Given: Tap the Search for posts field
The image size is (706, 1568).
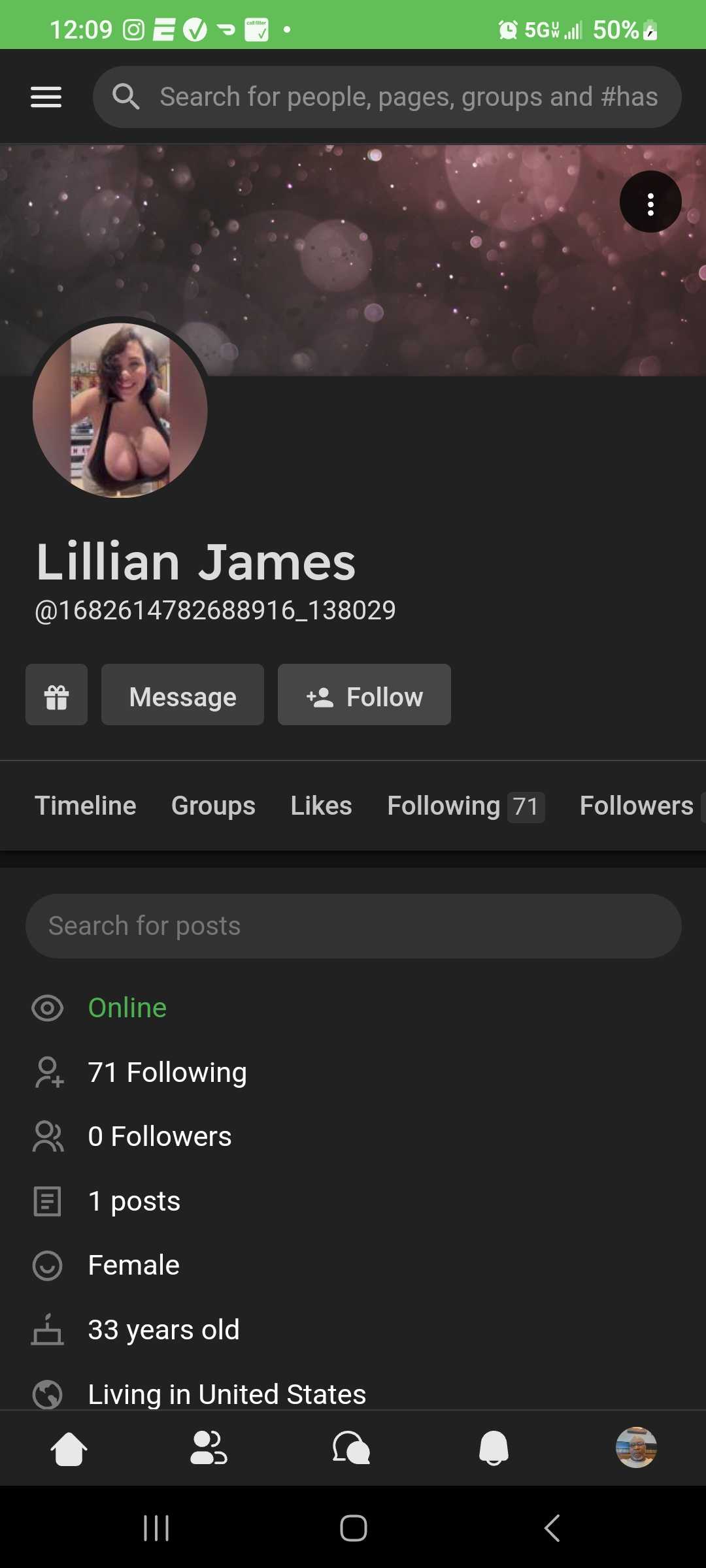Looking at the screenshot, I should click(353, 926).
